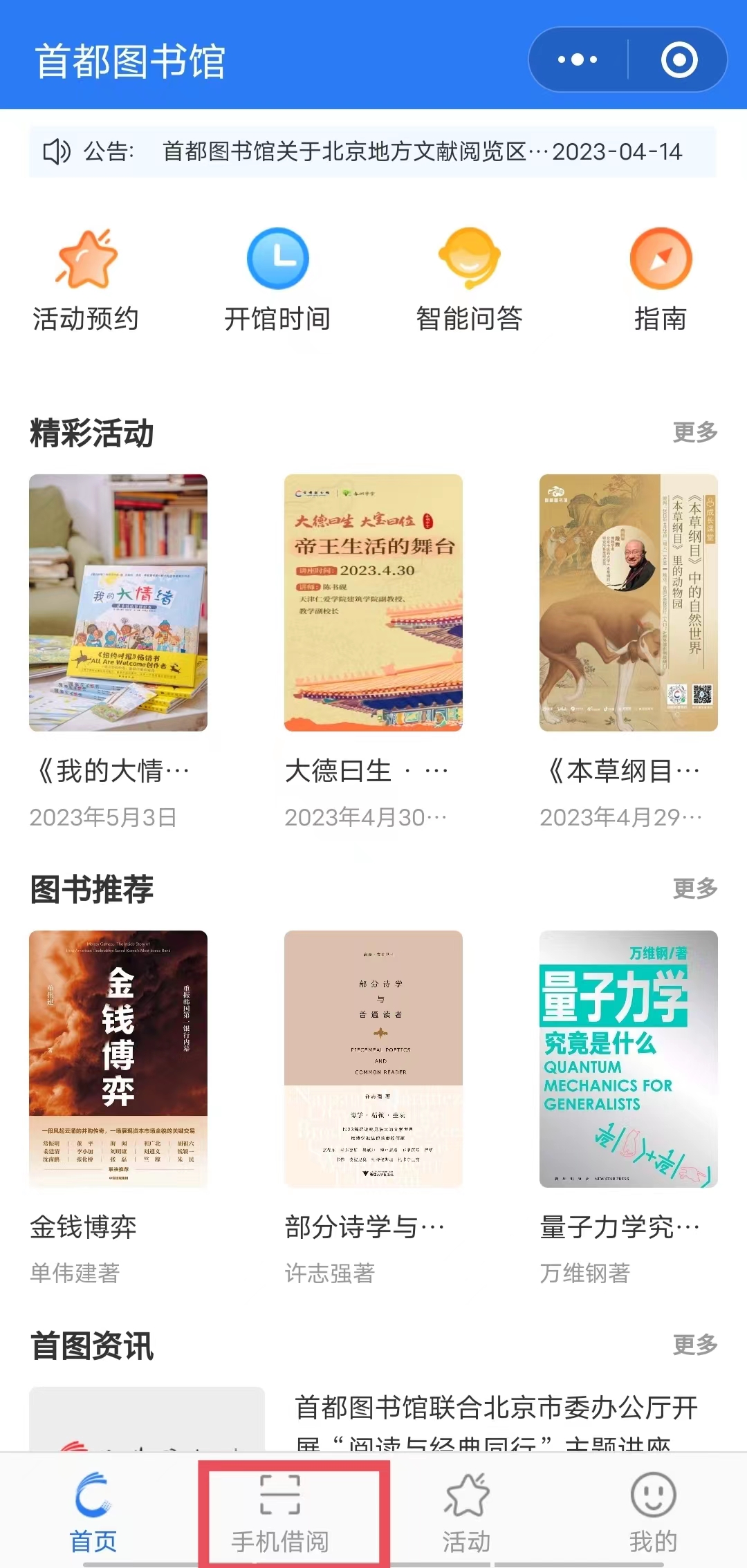This screenshot has width=747, height=1568.
Task: Tap 更多 next to 首图资讯
Action: pos(695,1345)
